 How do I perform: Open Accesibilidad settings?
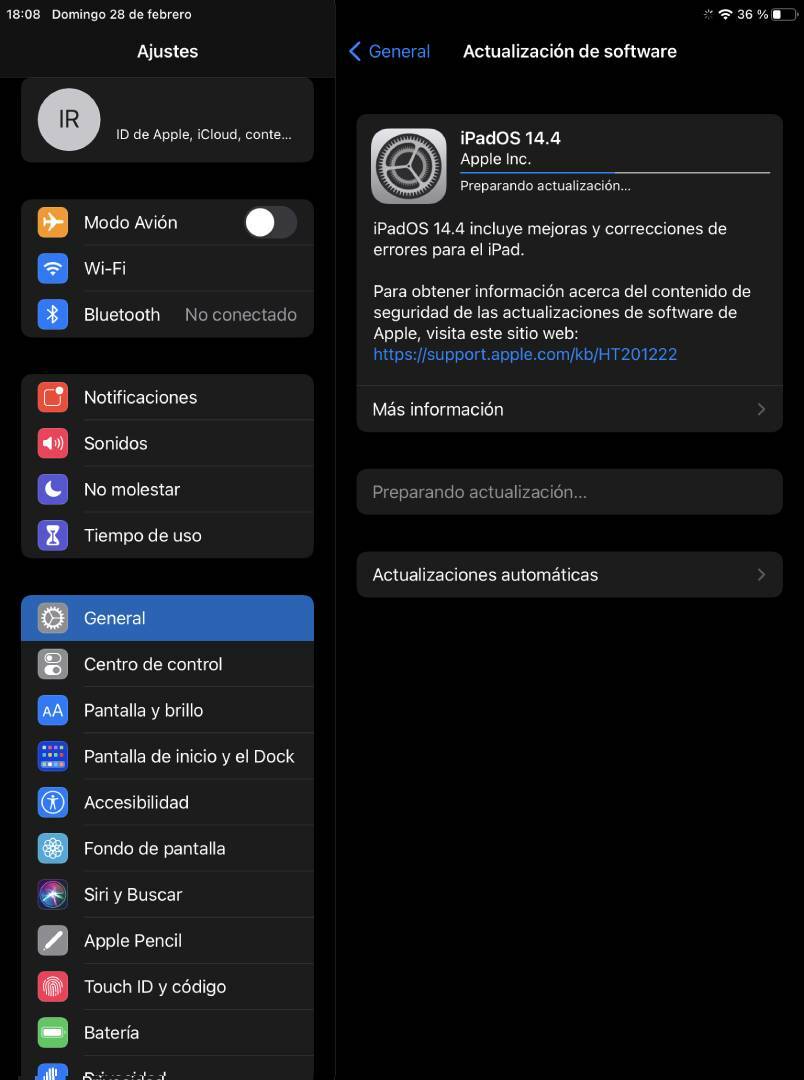[167, 802]
